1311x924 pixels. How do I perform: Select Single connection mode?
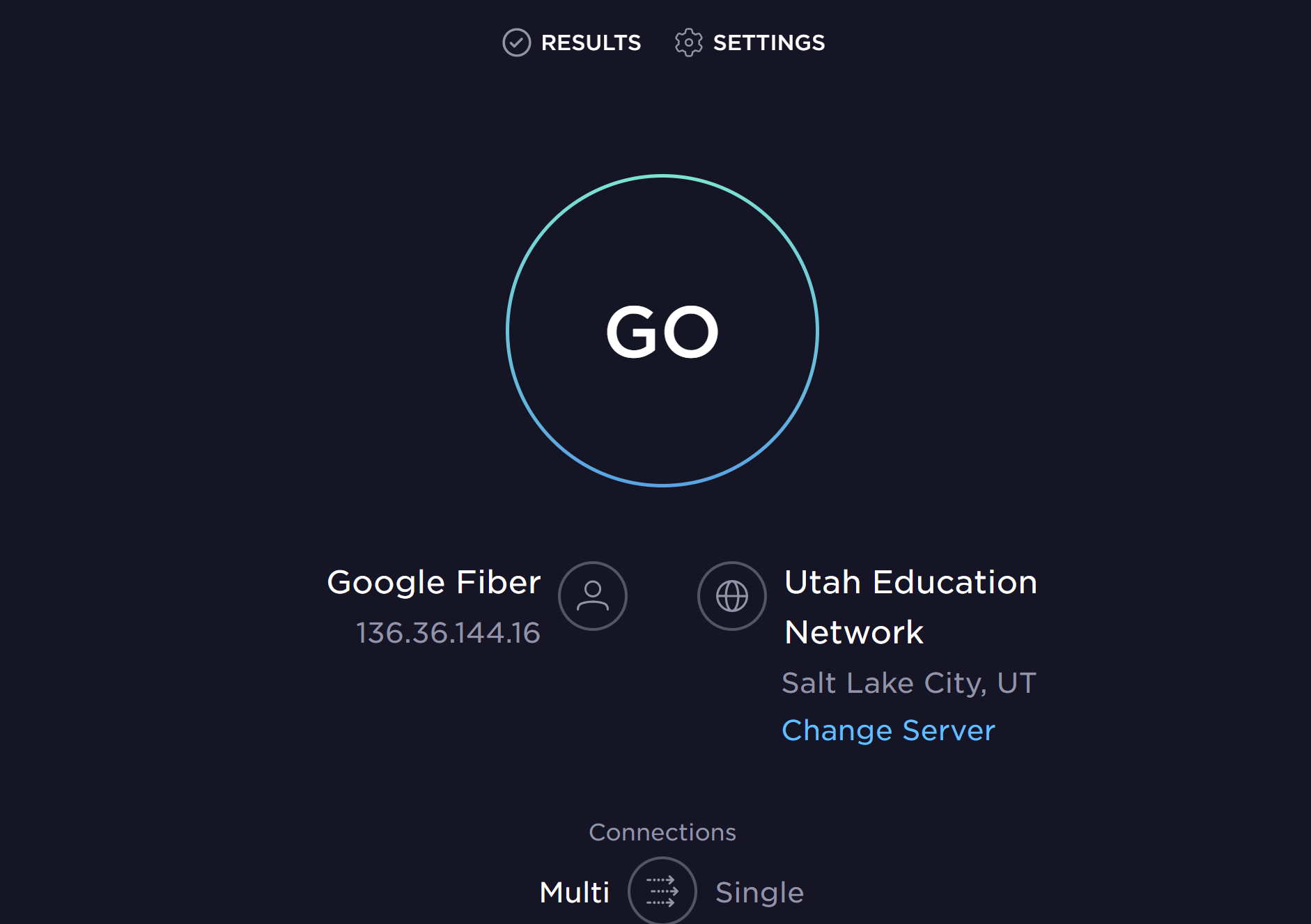tap(759, 893)
